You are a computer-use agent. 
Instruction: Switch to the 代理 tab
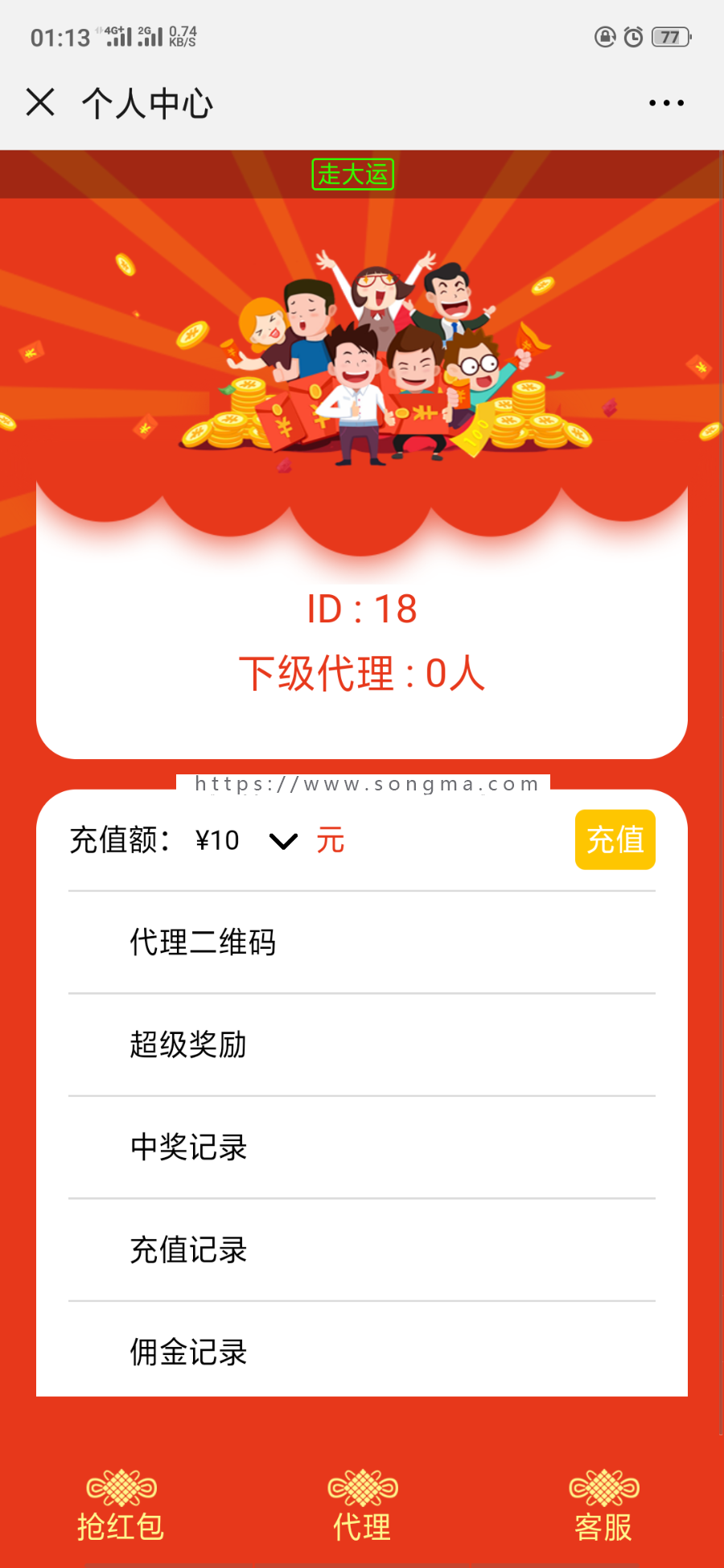[362, 1508]
